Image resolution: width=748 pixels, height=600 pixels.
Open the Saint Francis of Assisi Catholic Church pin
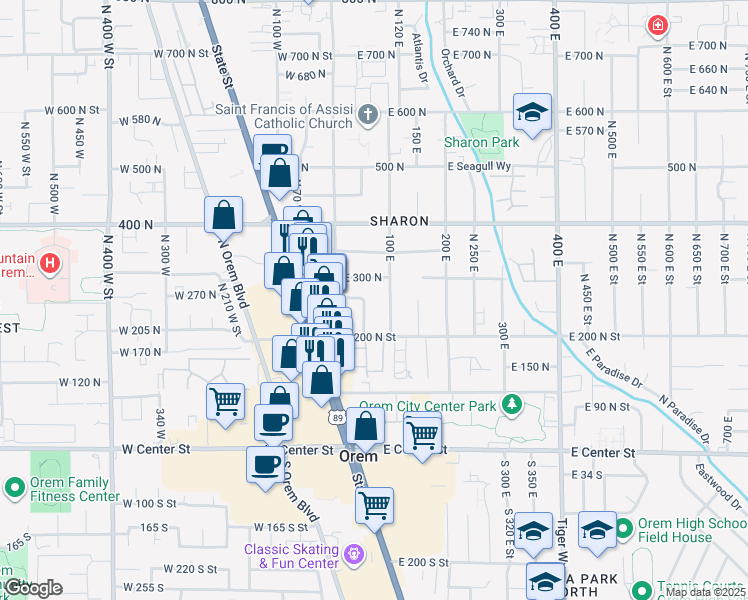coord(368,115)
